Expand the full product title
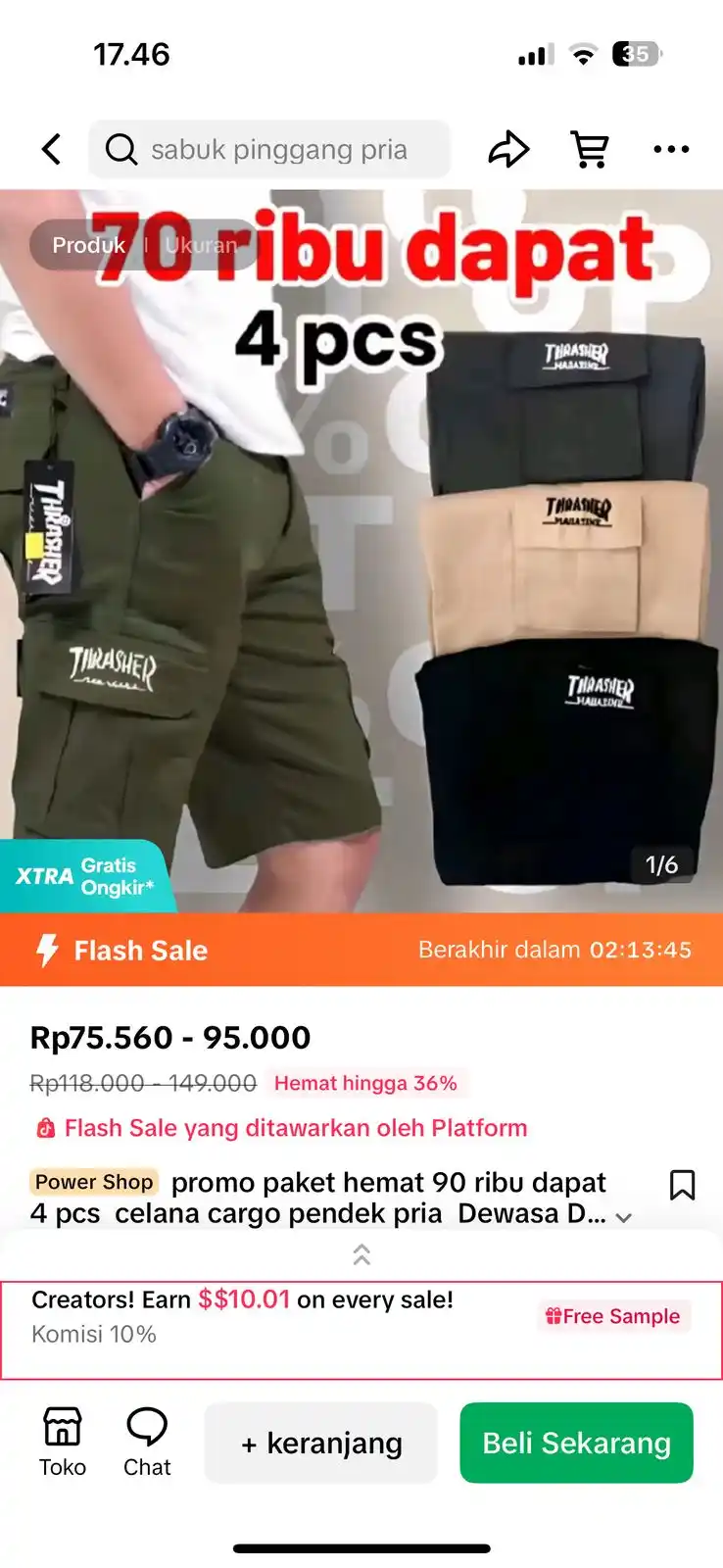This screenshot has width=723, height=1568. [x=623, y=1217]
